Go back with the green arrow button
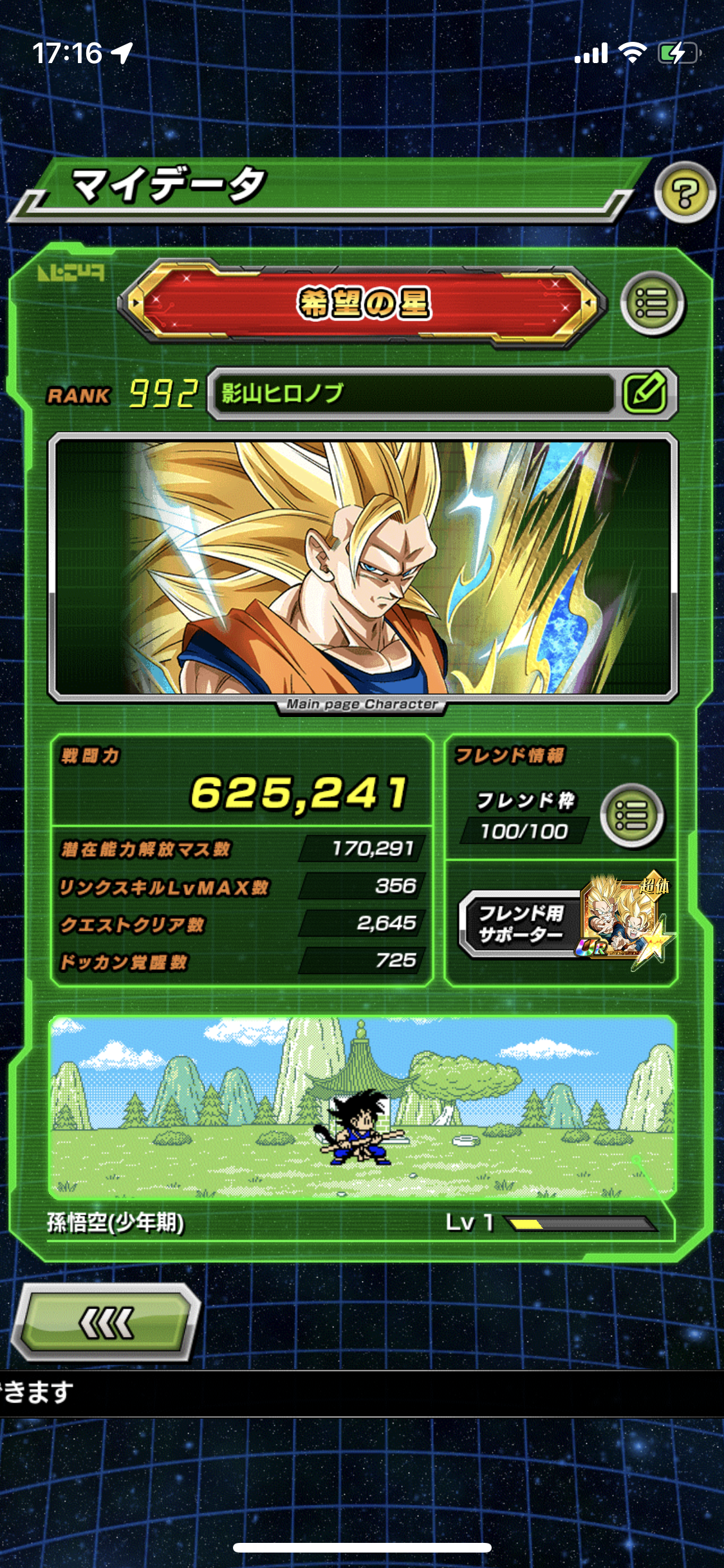This screenshot has width=724, height=1568. pos(106,1323)
